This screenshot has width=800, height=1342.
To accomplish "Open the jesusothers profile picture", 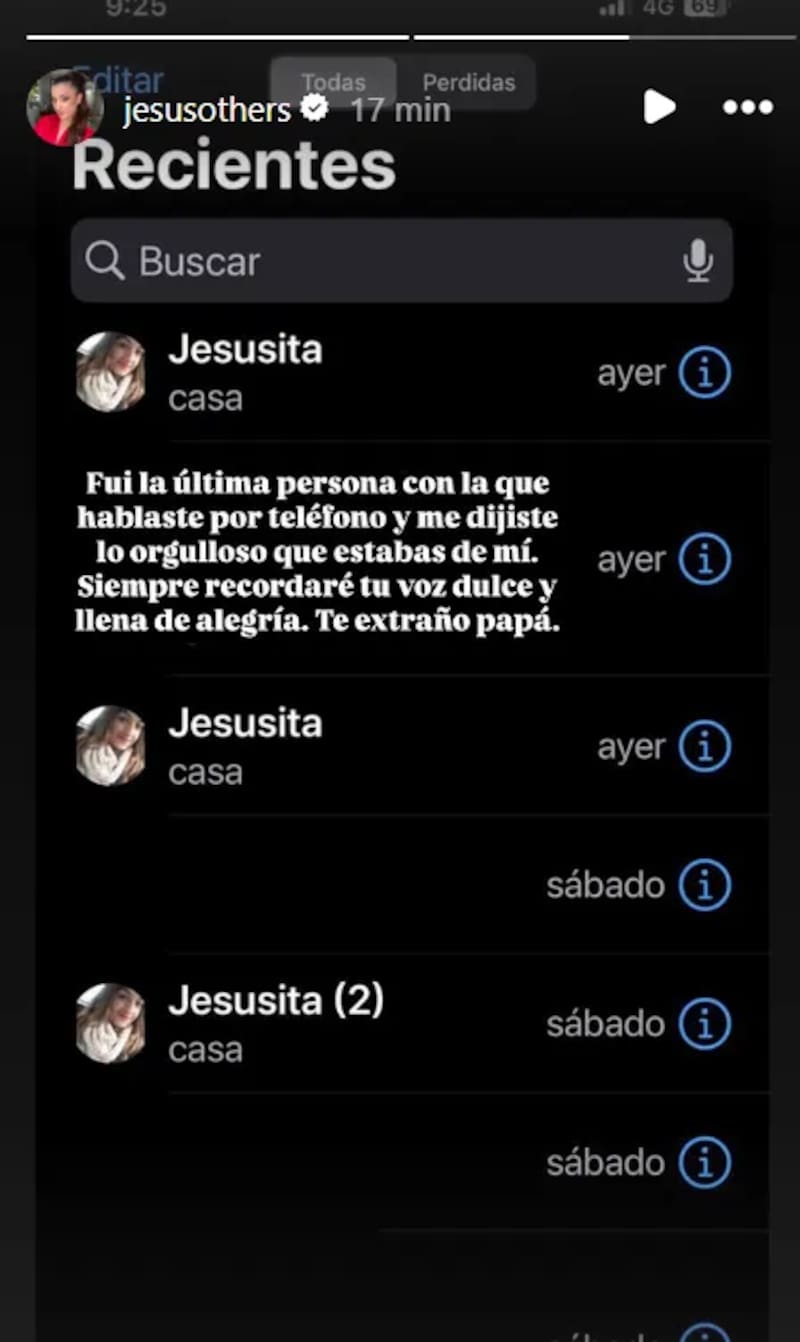I will point(67,106).
